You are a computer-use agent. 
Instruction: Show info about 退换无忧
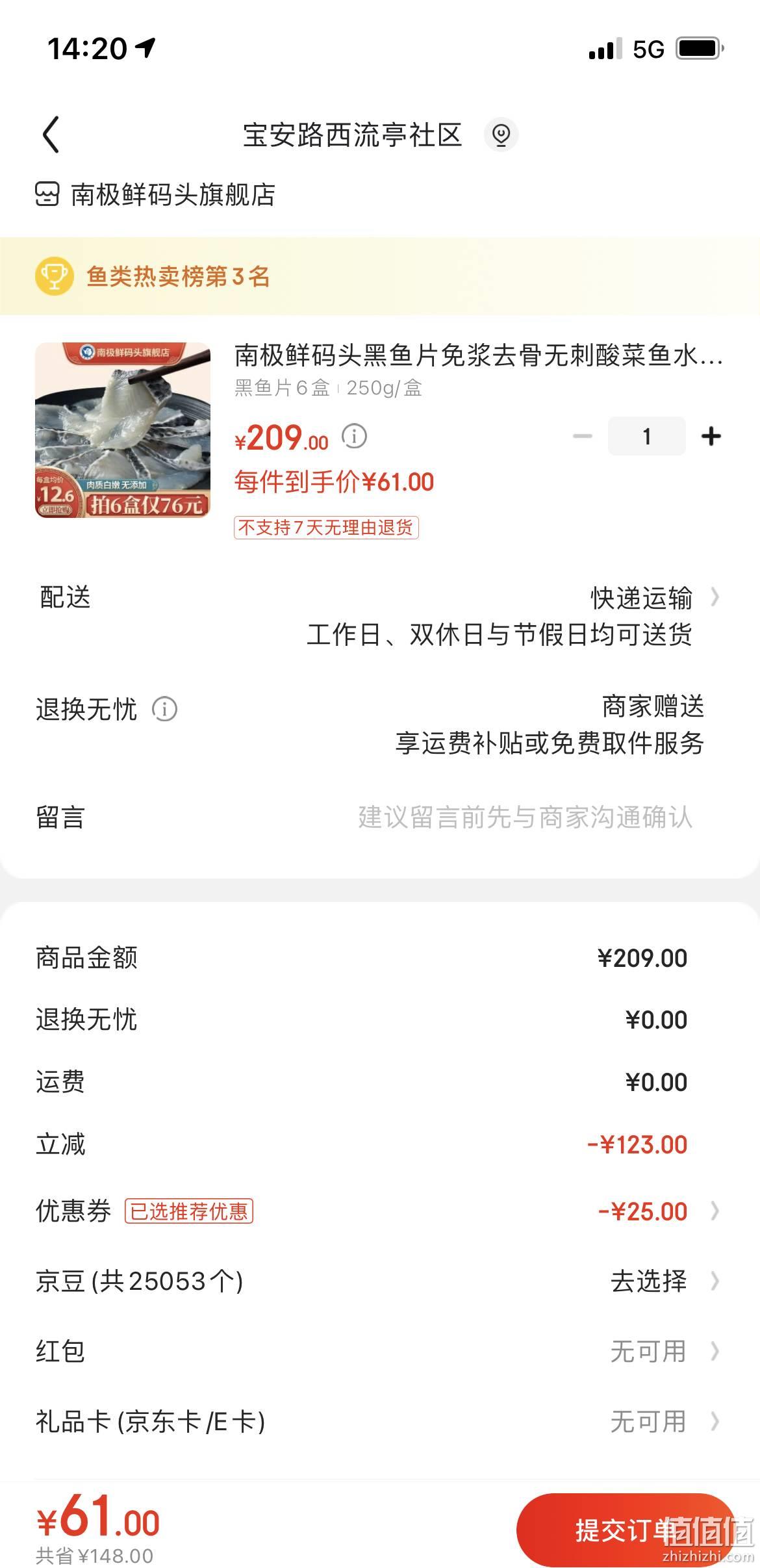(x=164, y=709)
